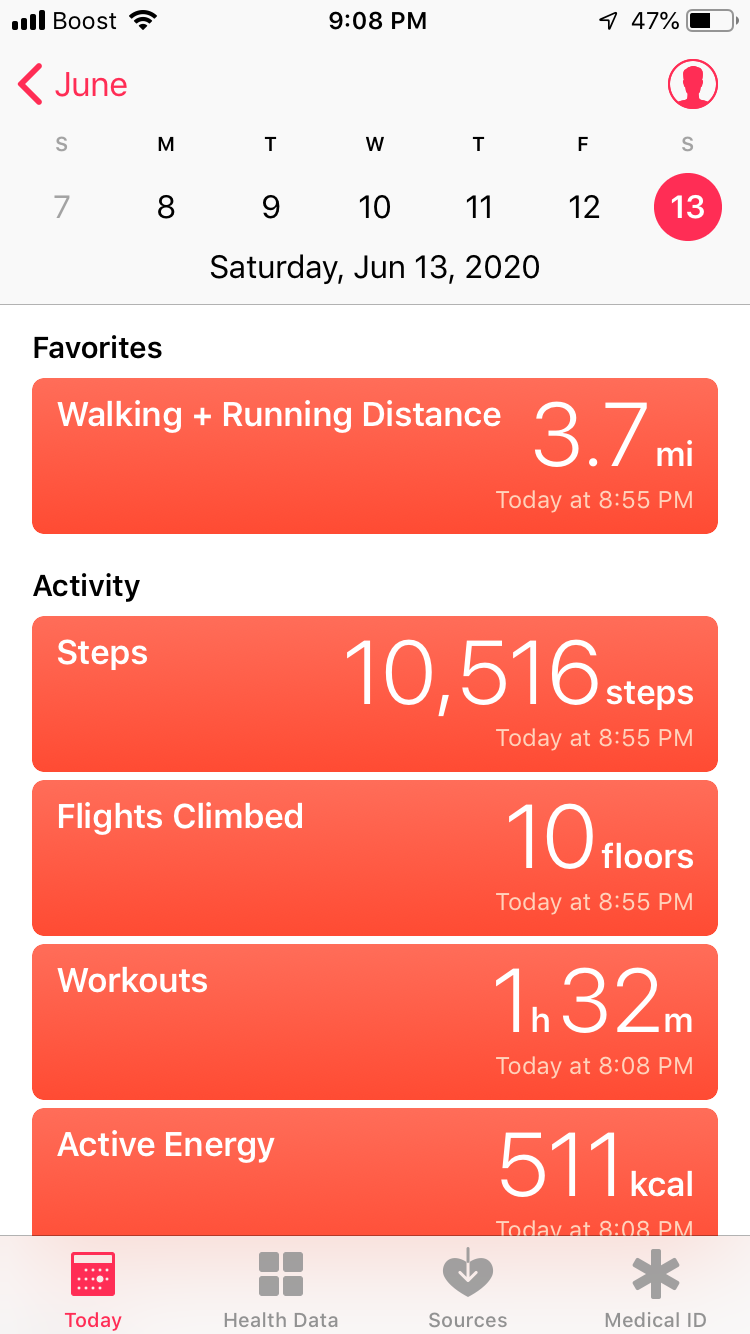
Task: Select Saturday the 13th
Action: (687, 207)
